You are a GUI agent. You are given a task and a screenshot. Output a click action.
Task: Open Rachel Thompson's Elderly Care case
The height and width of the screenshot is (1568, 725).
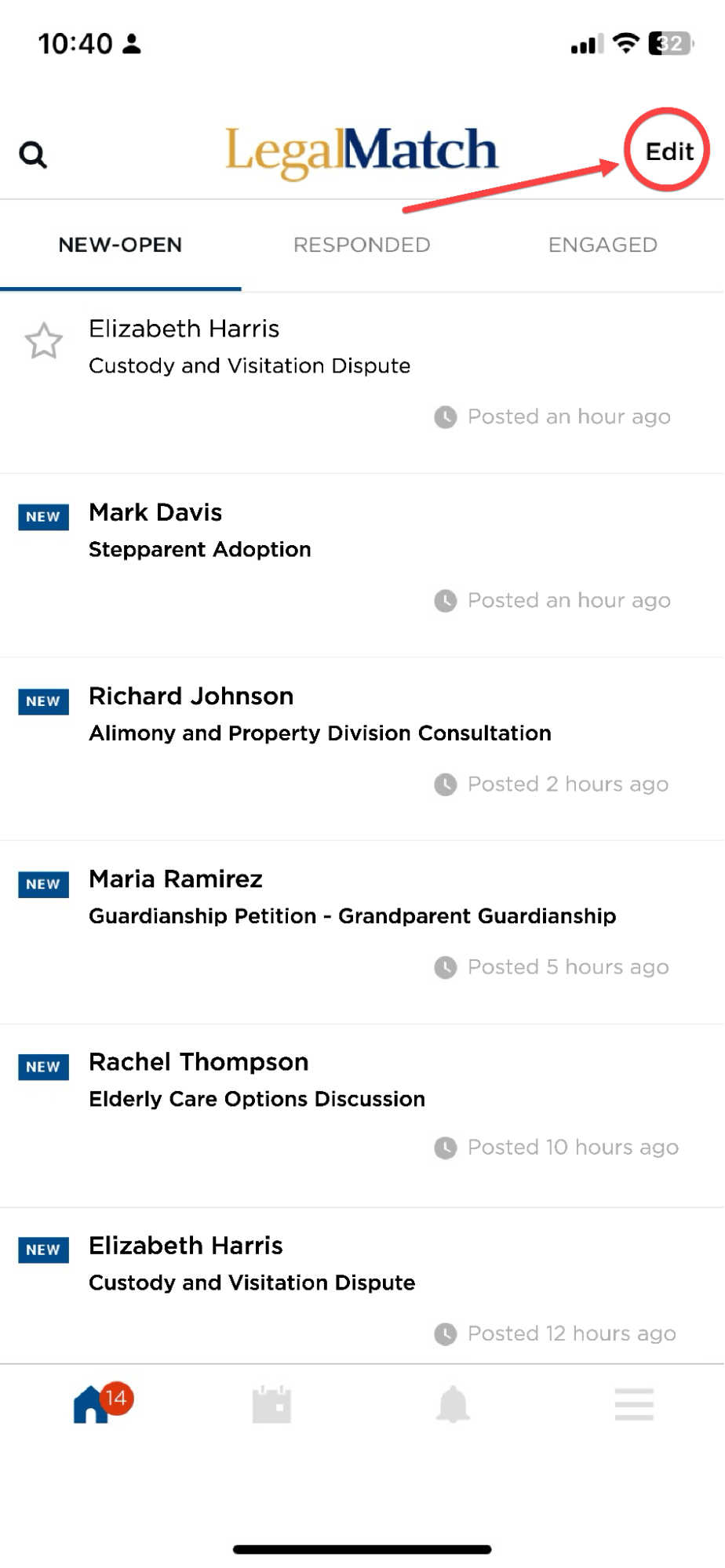pos(256,1081)
